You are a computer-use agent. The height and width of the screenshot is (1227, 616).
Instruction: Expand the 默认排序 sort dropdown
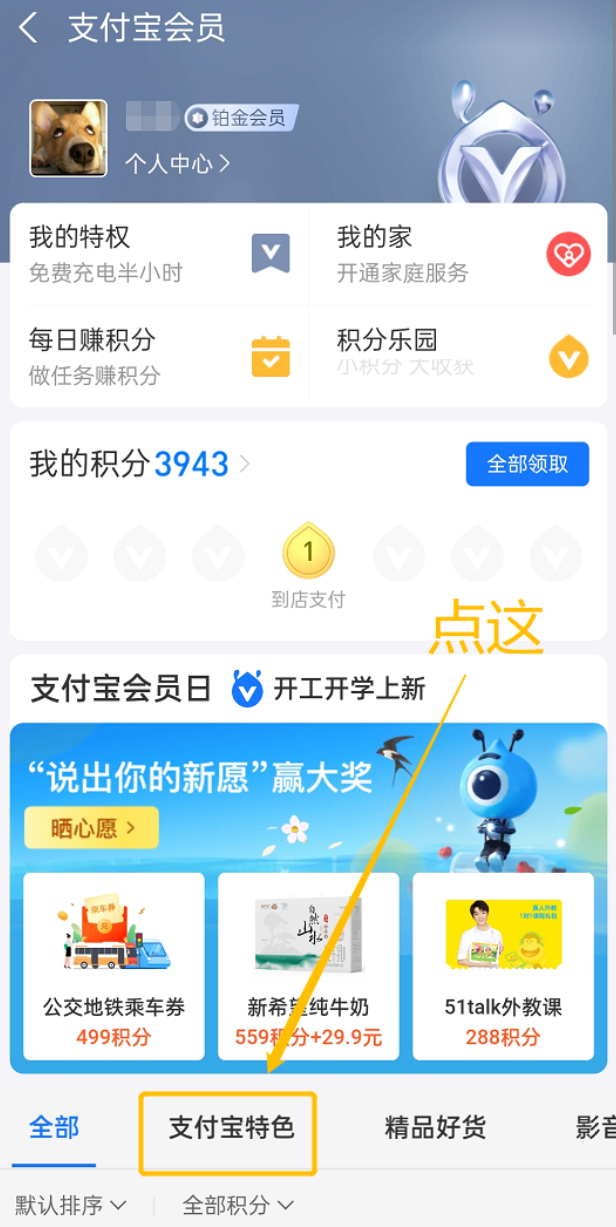pyautogui.click(x=72, y=1204)
